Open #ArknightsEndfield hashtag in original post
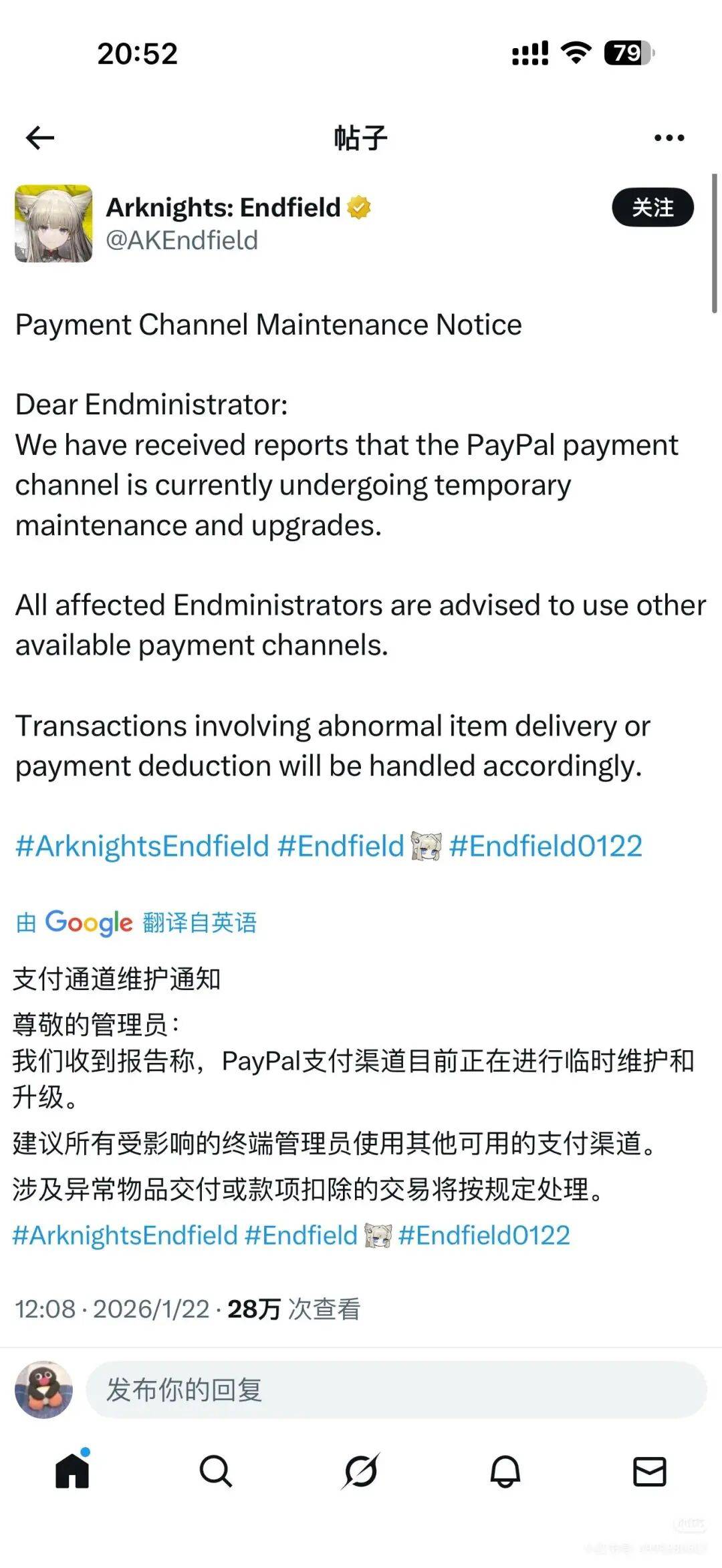This screenshot has height=1568, width=722. (x=142, y=846)
